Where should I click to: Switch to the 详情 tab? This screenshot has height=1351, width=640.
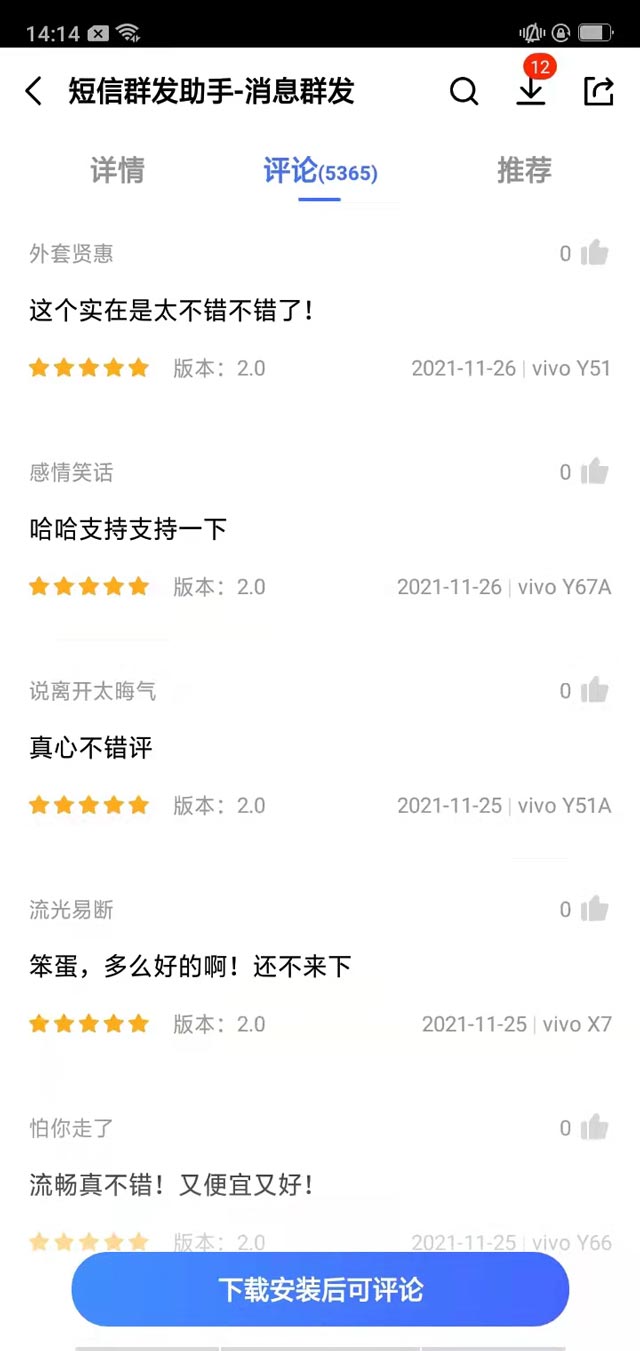click(x=117, y=171)
